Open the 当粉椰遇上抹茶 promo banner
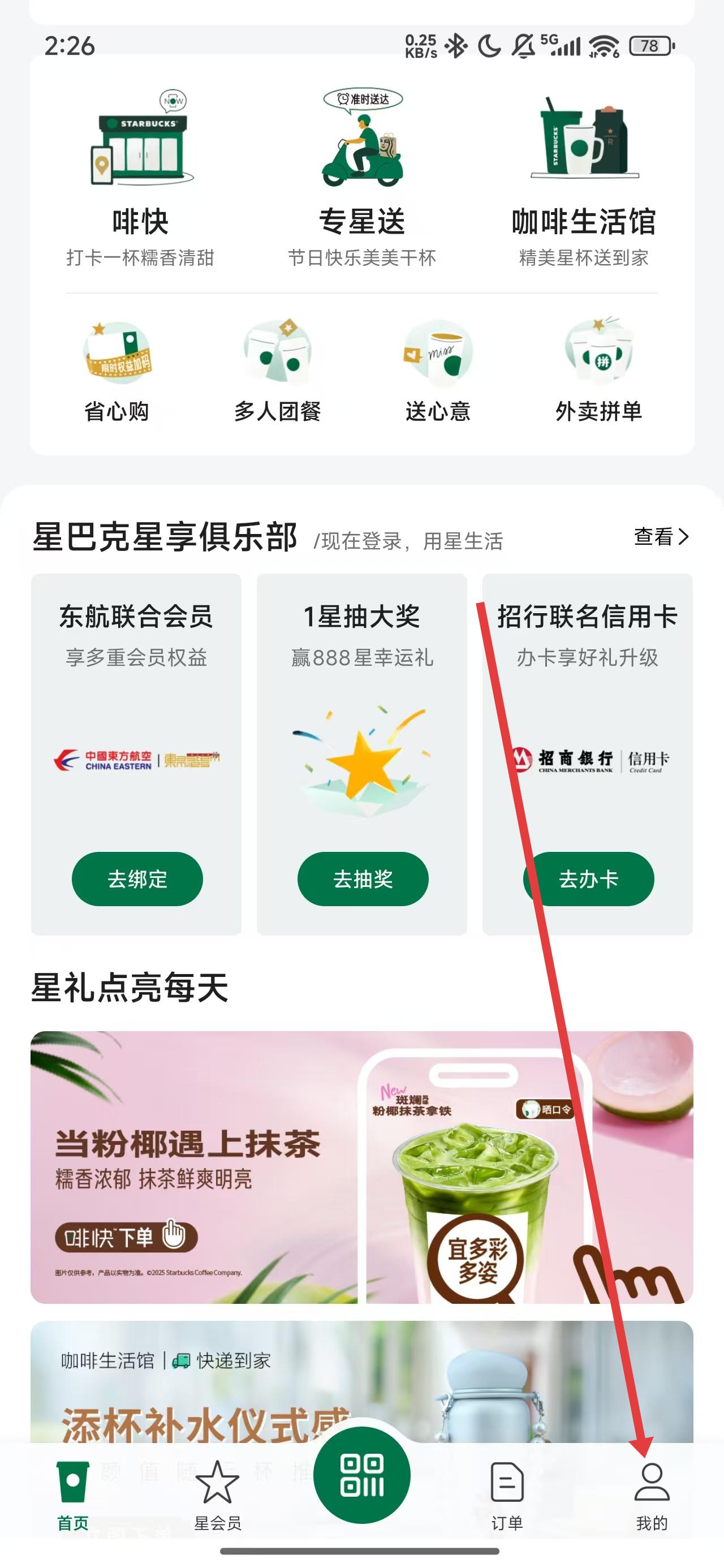The width and height of the screenshot is (724, 1568). pyautogui.click(x=361, y=1168)
